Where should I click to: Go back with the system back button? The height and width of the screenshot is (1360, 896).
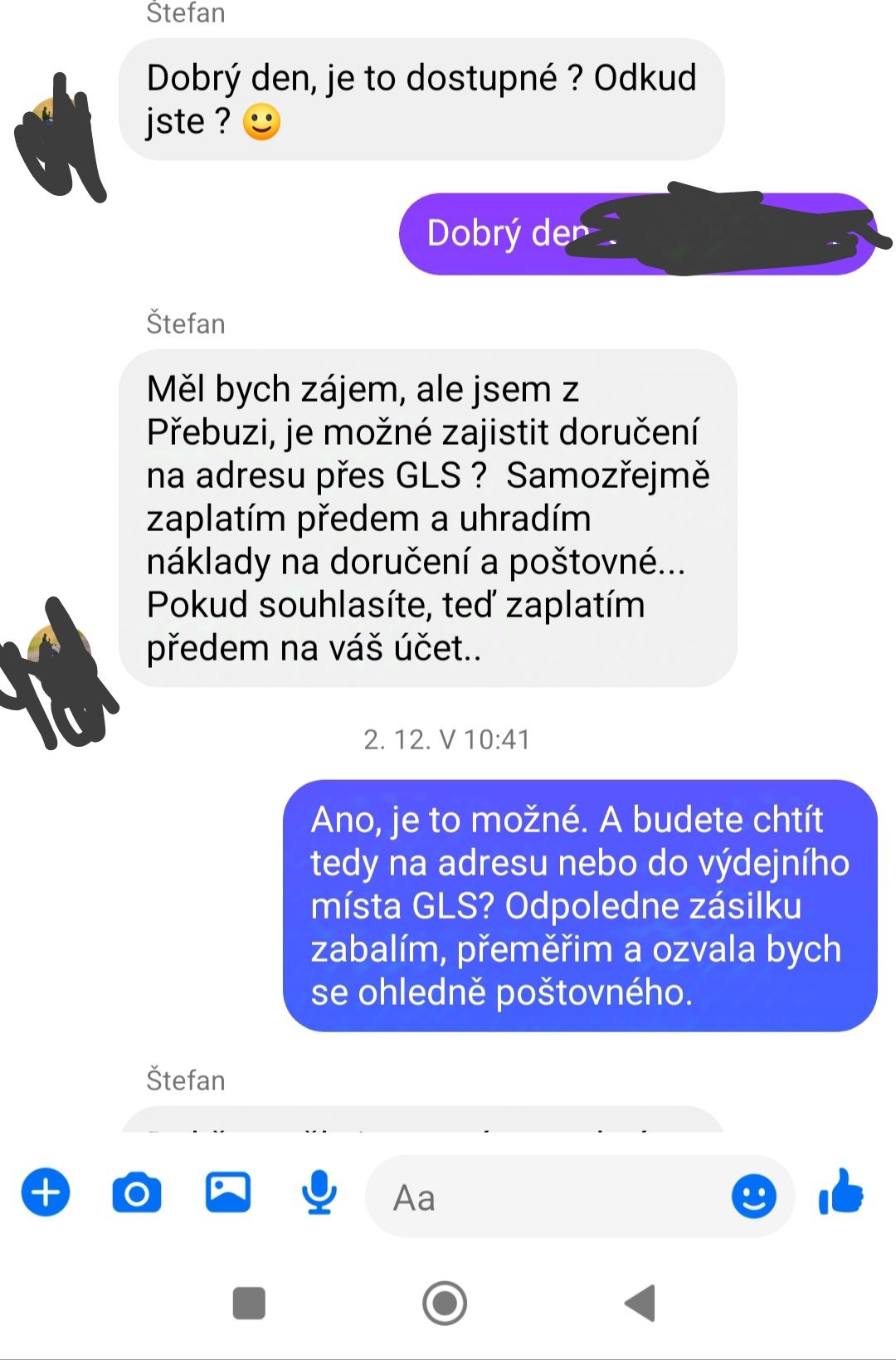(640, 1303)
